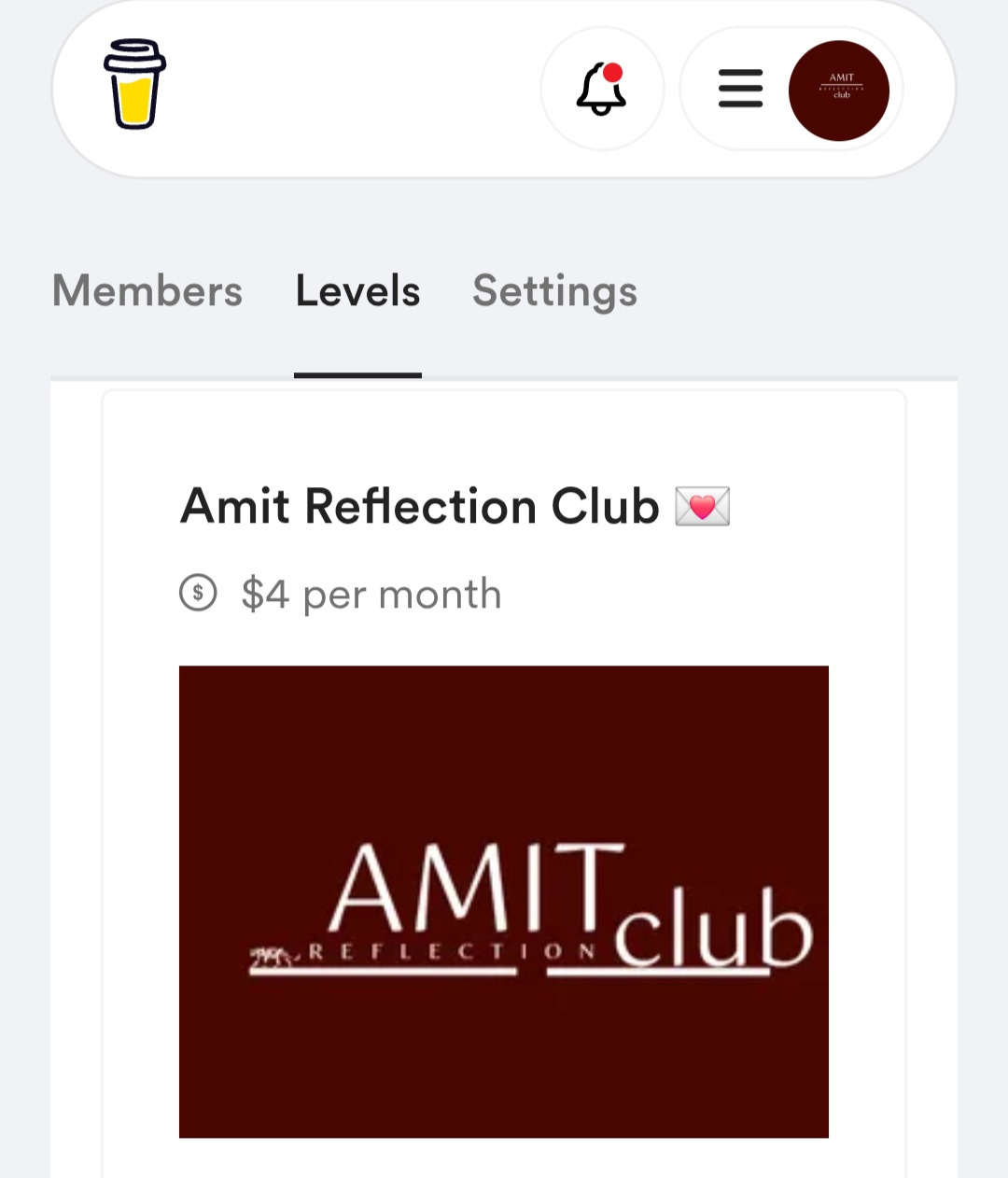The height and width of the screenshot is (1178, 1008).
Task: Open the notifications bell
Action: (602, 90)
